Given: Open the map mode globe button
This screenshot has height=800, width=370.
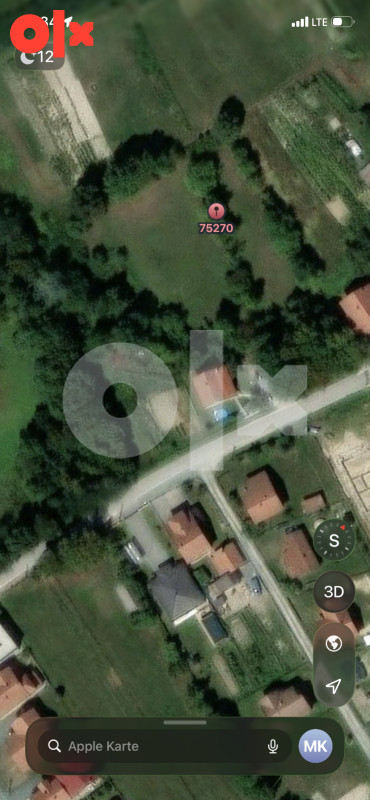Looking at the screenshot, I should pos(334,644).
